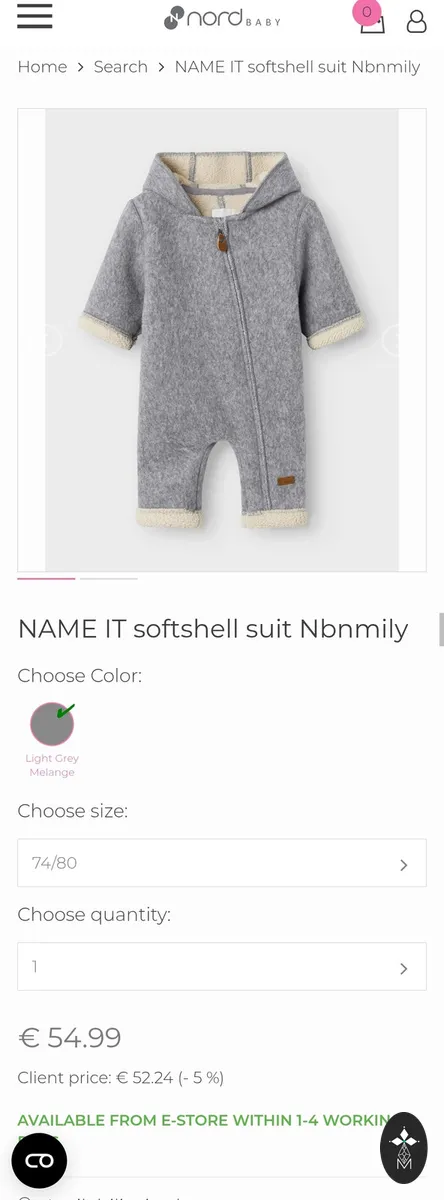Image resolution: width=444 pixels, height=1200 pixels.
Task: Go to the Nord Baby homepage logo
Action: 222,18
